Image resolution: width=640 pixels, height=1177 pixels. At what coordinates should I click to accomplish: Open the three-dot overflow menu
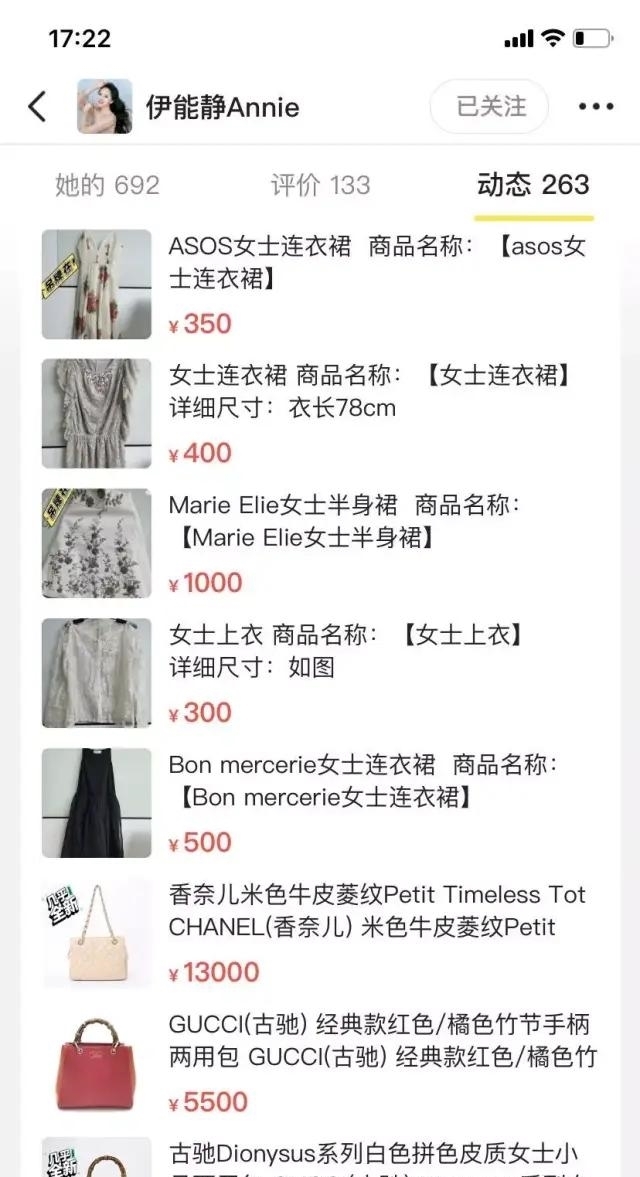[595, 106]
